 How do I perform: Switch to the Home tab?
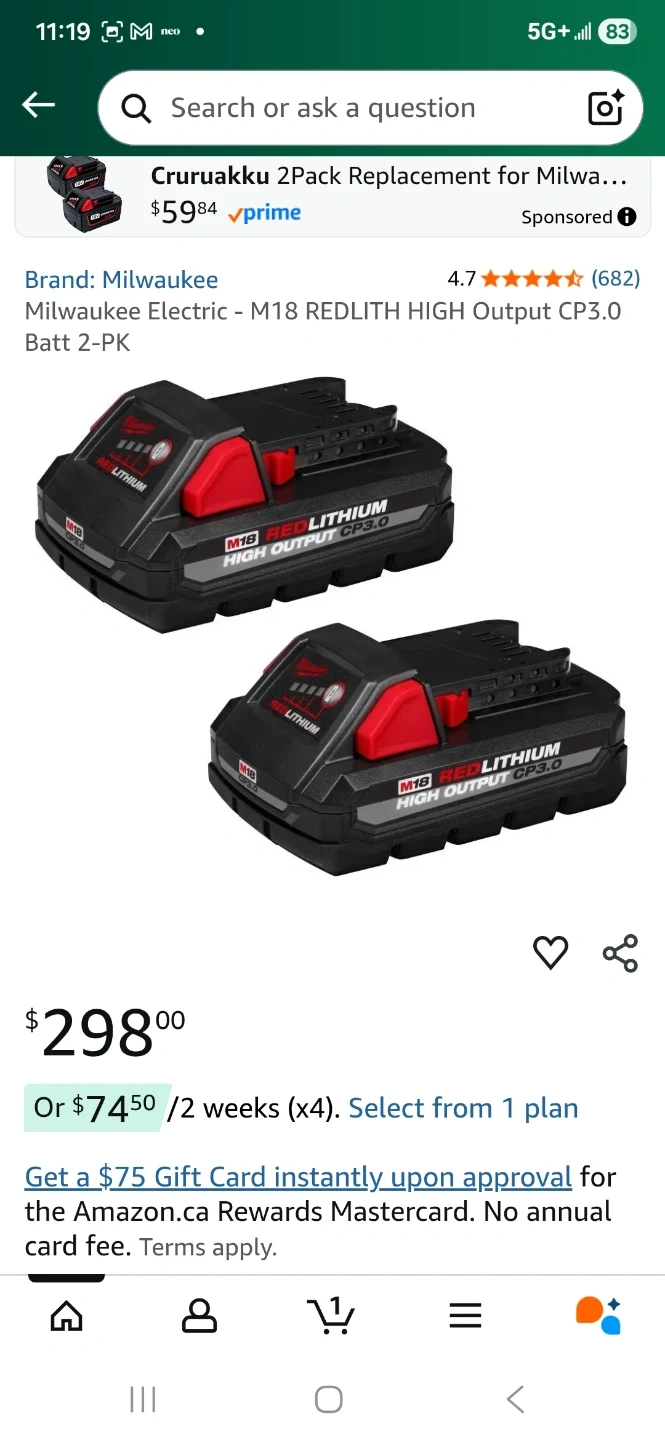coord(67,1316)
